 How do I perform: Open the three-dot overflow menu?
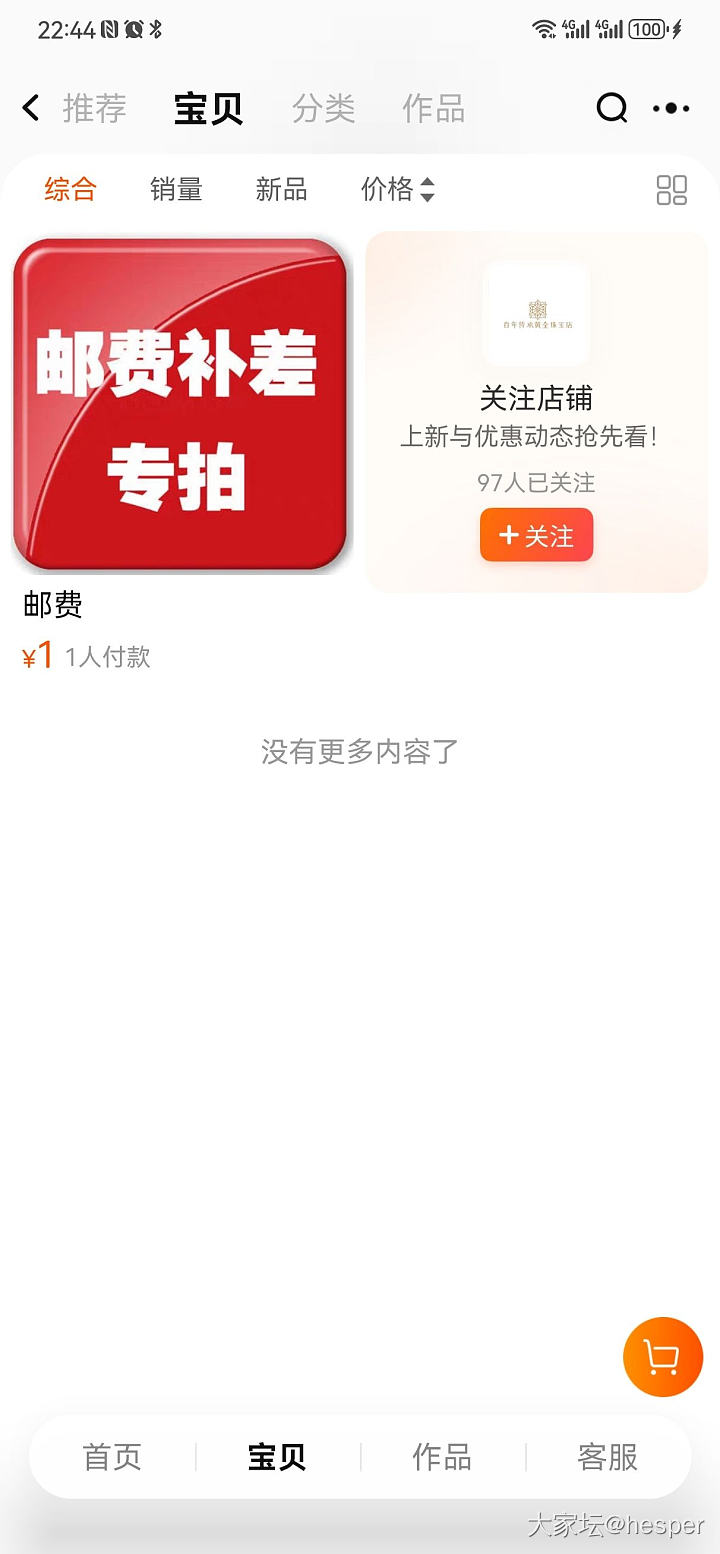(x=671, y=108)
